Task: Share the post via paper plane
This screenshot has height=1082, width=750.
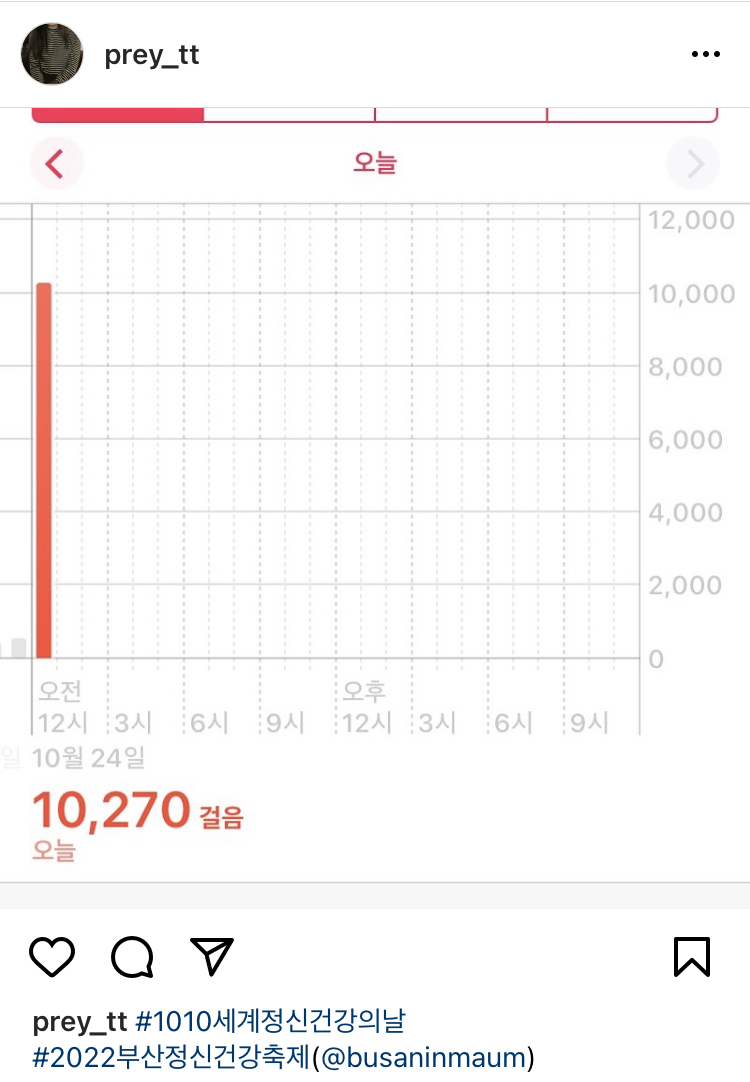Action: (x=212, y=957)
